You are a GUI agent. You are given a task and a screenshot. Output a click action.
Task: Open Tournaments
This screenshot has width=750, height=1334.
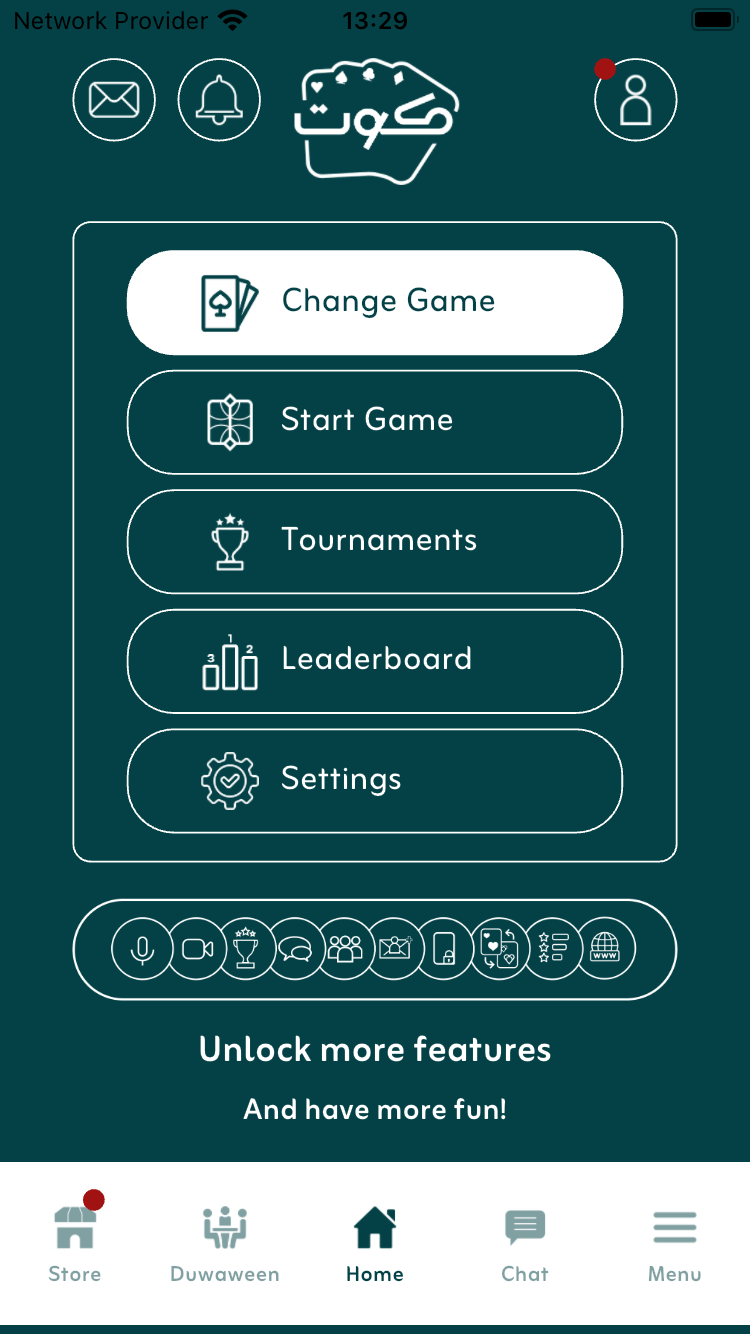(x=375, y=541)
